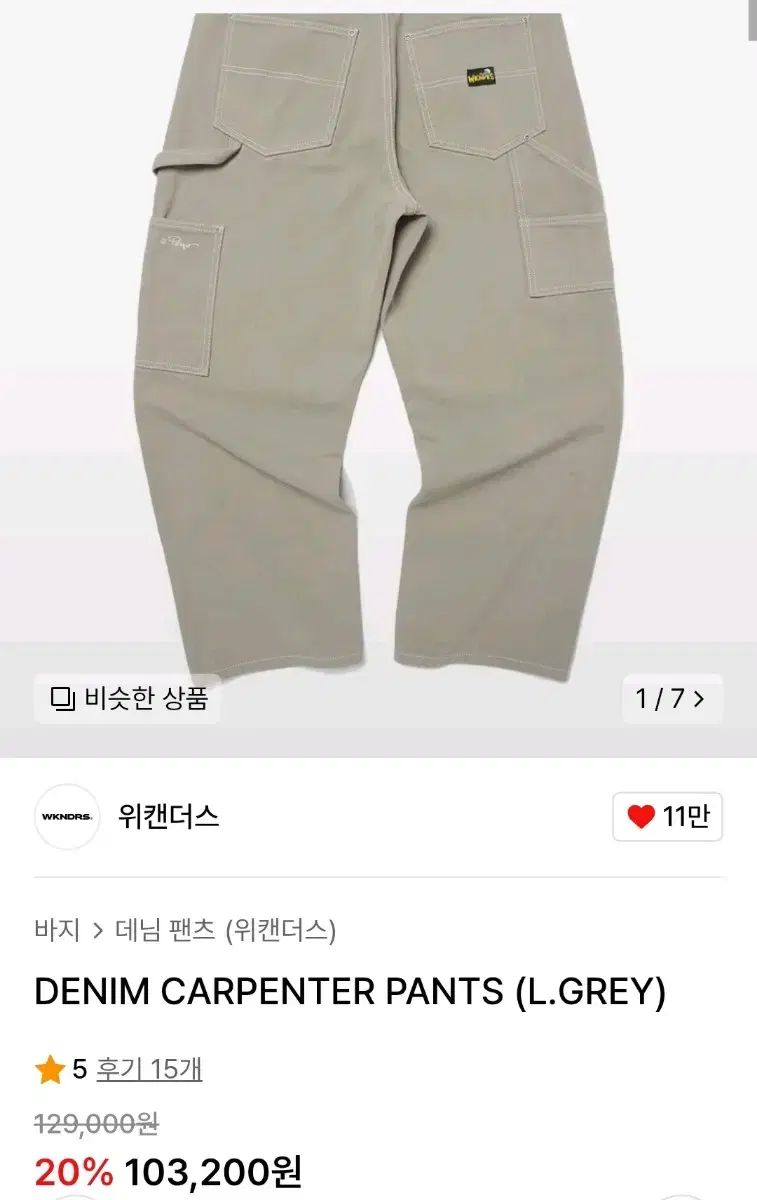Open the 데님 팬츠 (위캔더스) breadcrumb
The image size is (757, 1200).
[225, 930]
